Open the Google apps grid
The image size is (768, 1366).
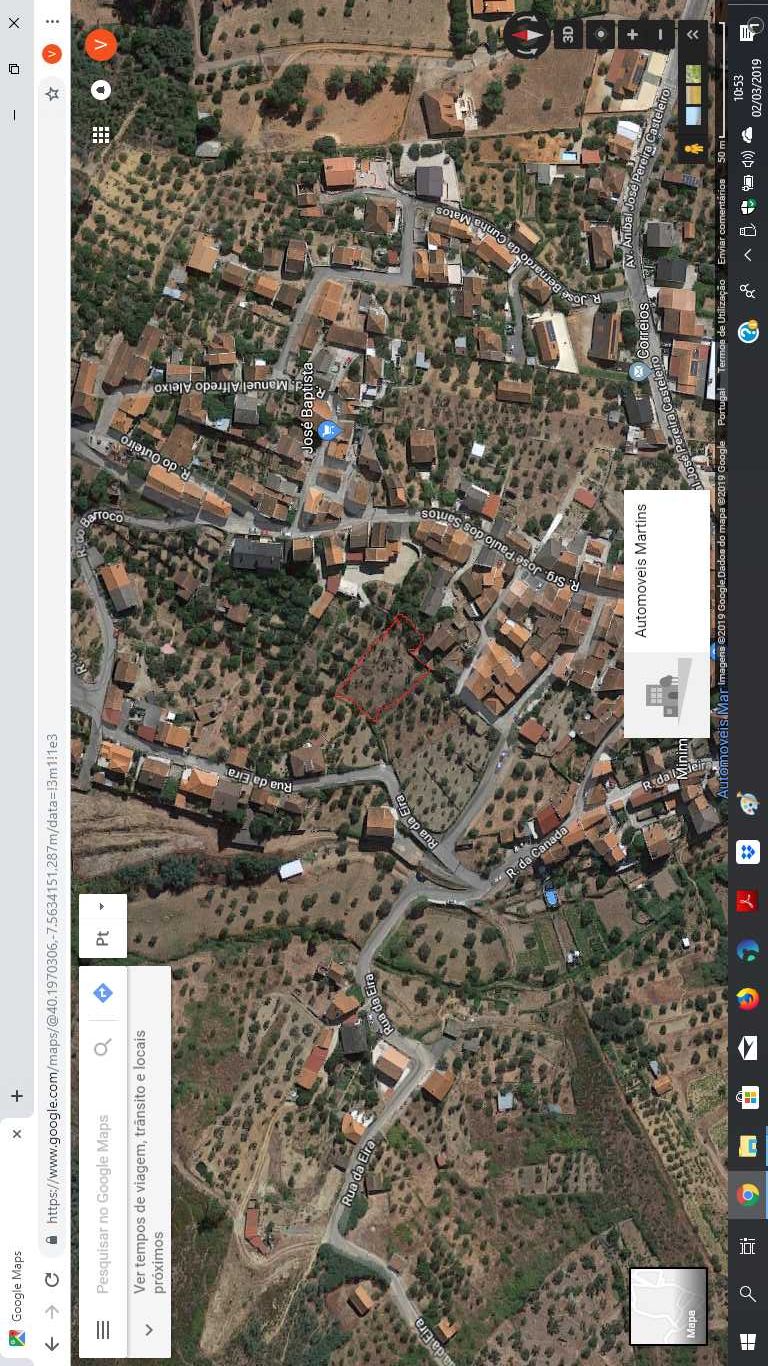click(x=101, y=135)
